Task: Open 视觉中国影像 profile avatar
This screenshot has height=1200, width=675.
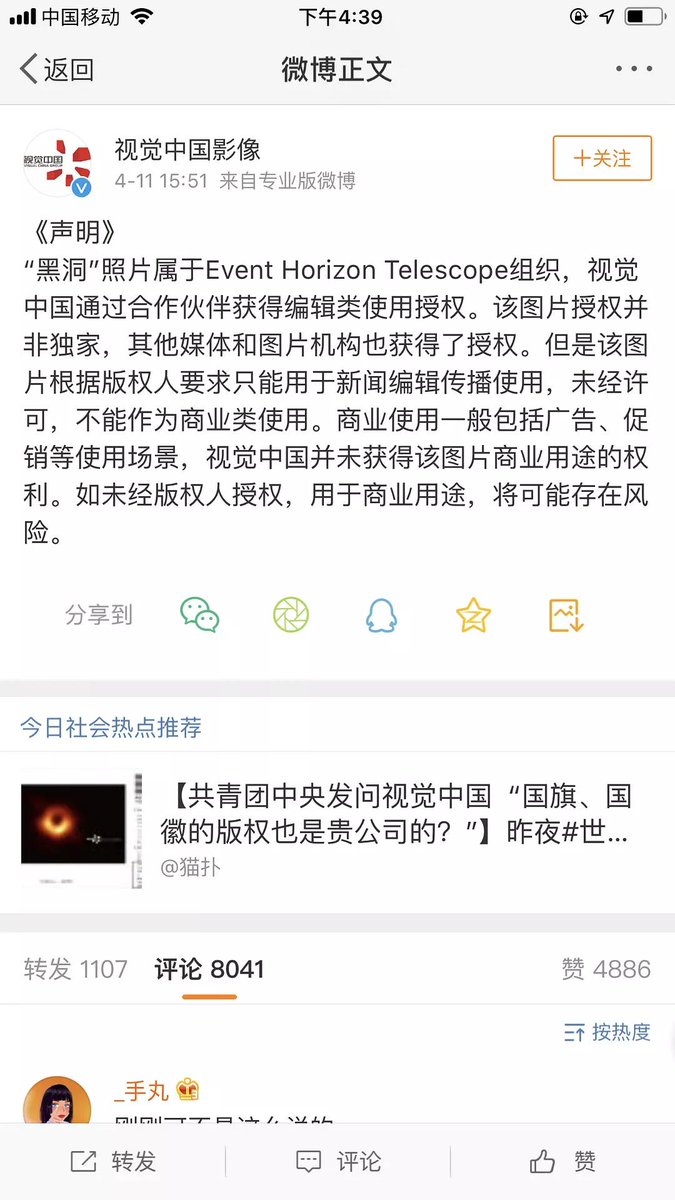Action: pos(58,164)
